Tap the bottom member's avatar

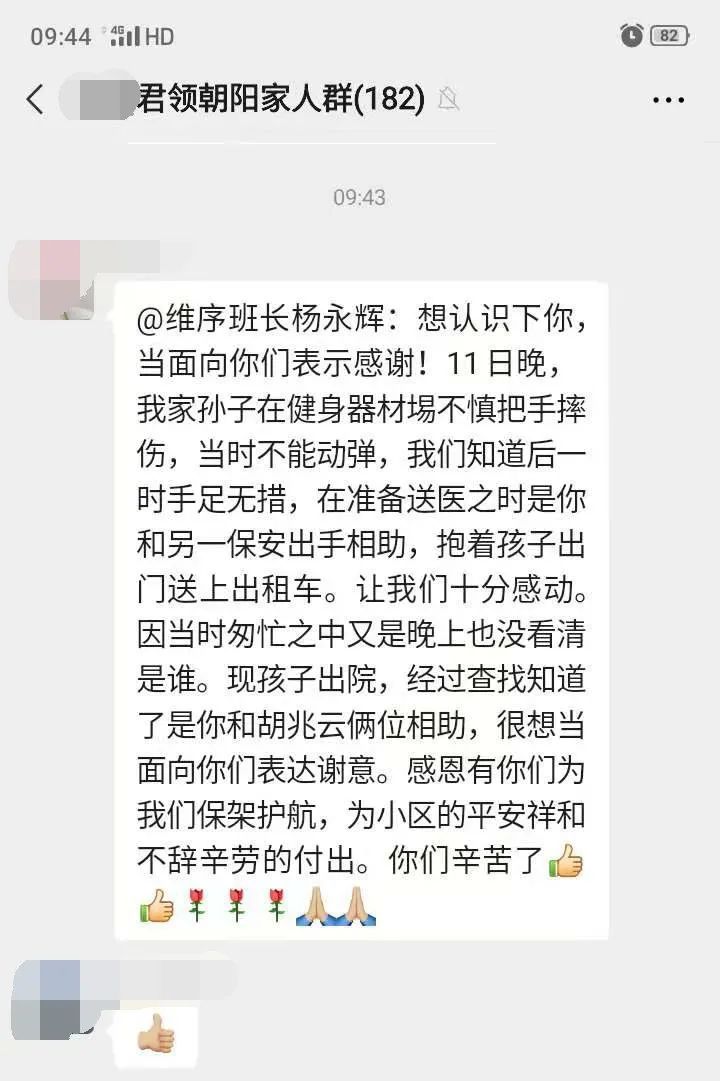[55, 997]
